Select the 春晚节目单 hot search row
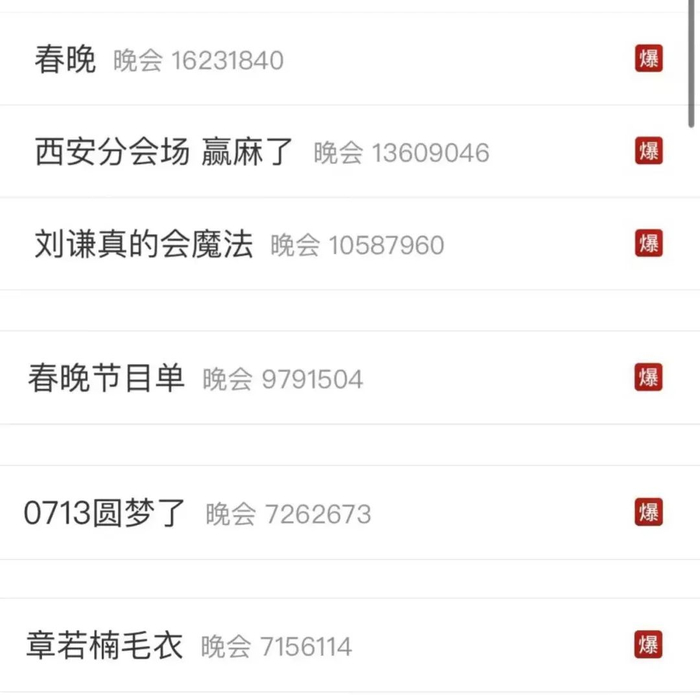Image resolution: width=700 pixels, height=700 pixels. [107, 378]
